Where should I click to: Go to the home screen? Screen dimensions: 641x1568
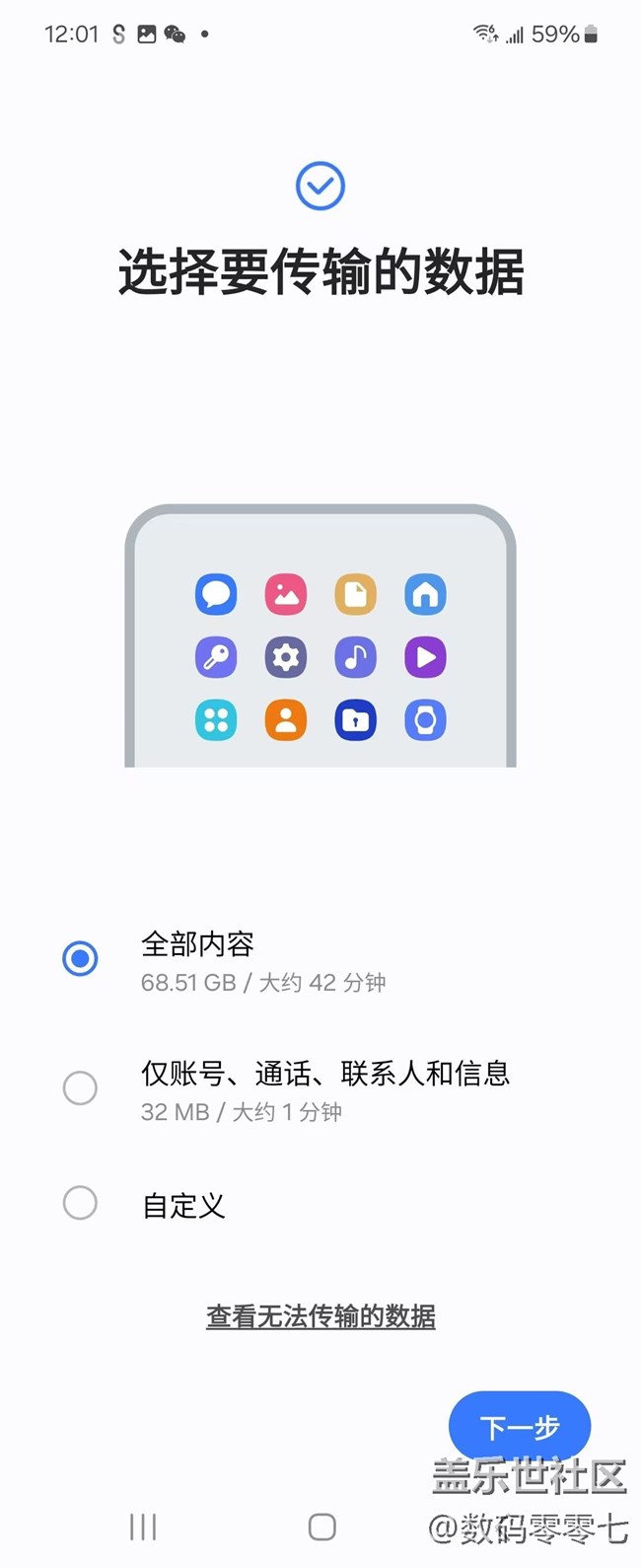[321, 1528]
